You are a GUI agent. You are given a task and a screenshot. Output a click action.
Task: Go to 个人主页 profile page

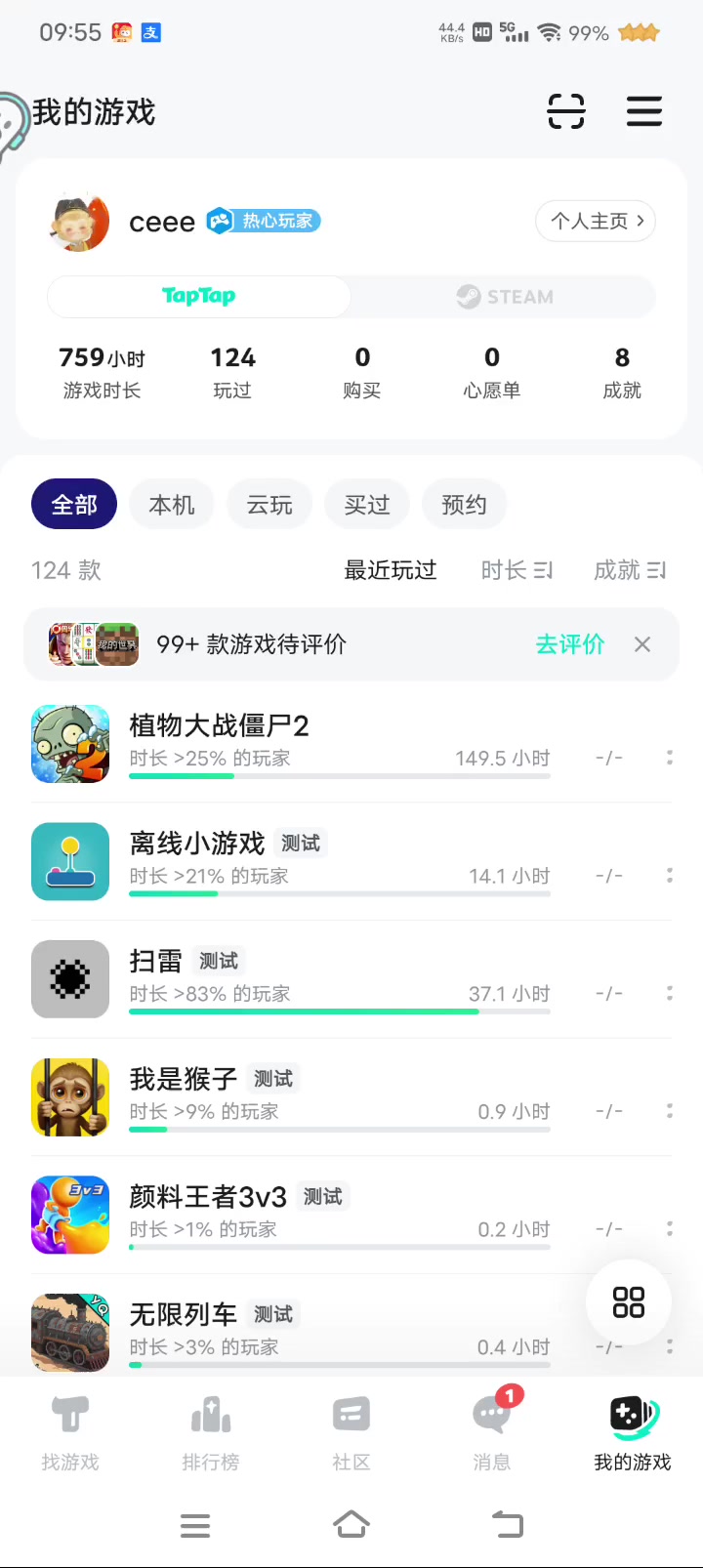[x=595, y=222]
